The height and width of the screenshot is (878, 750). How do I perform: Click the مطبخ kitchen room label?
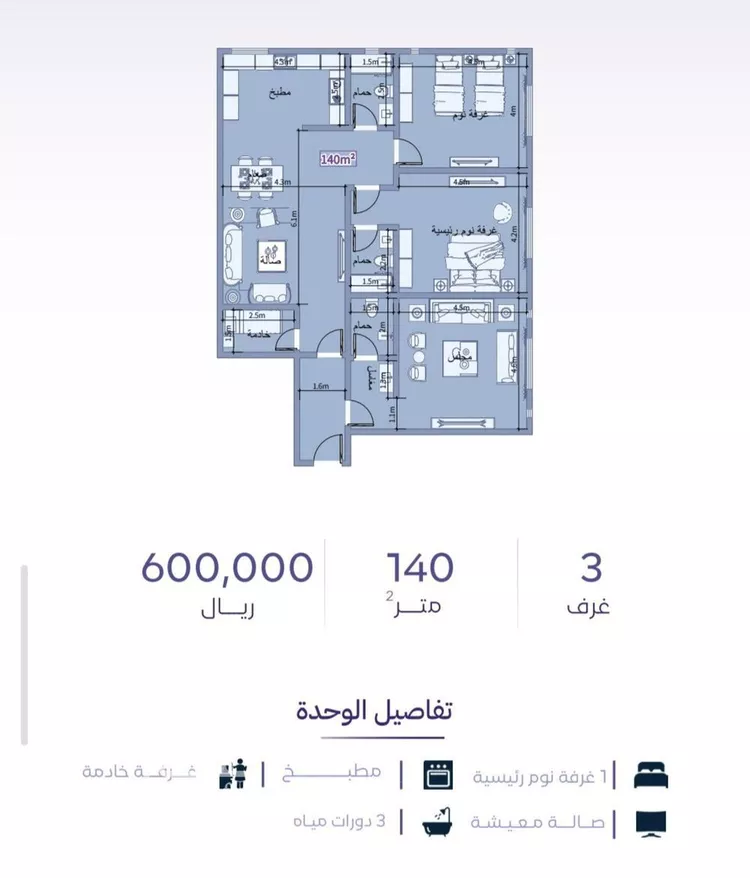pyautogui.click(x=281, y=91)
